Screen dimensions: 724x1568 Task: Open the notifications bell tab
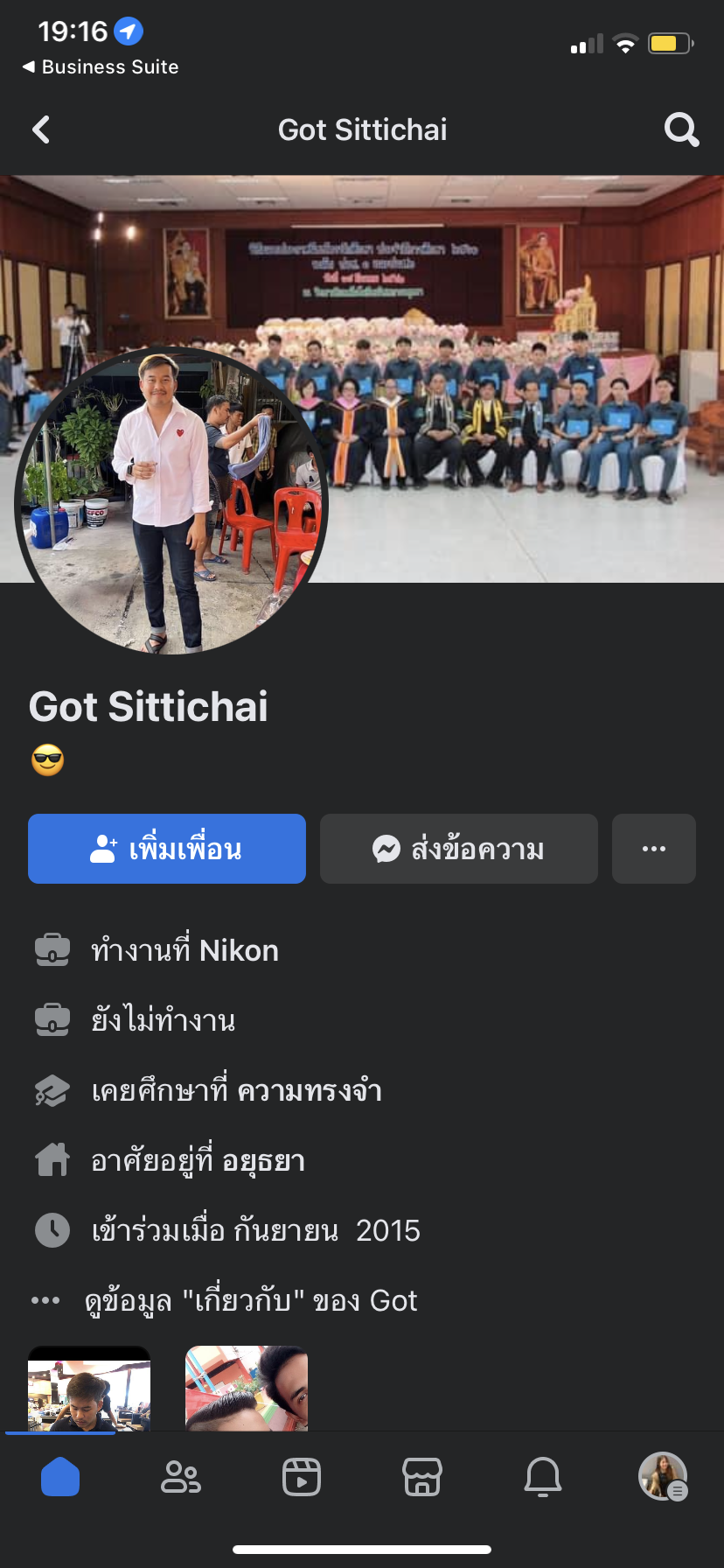pos(543,1477)
